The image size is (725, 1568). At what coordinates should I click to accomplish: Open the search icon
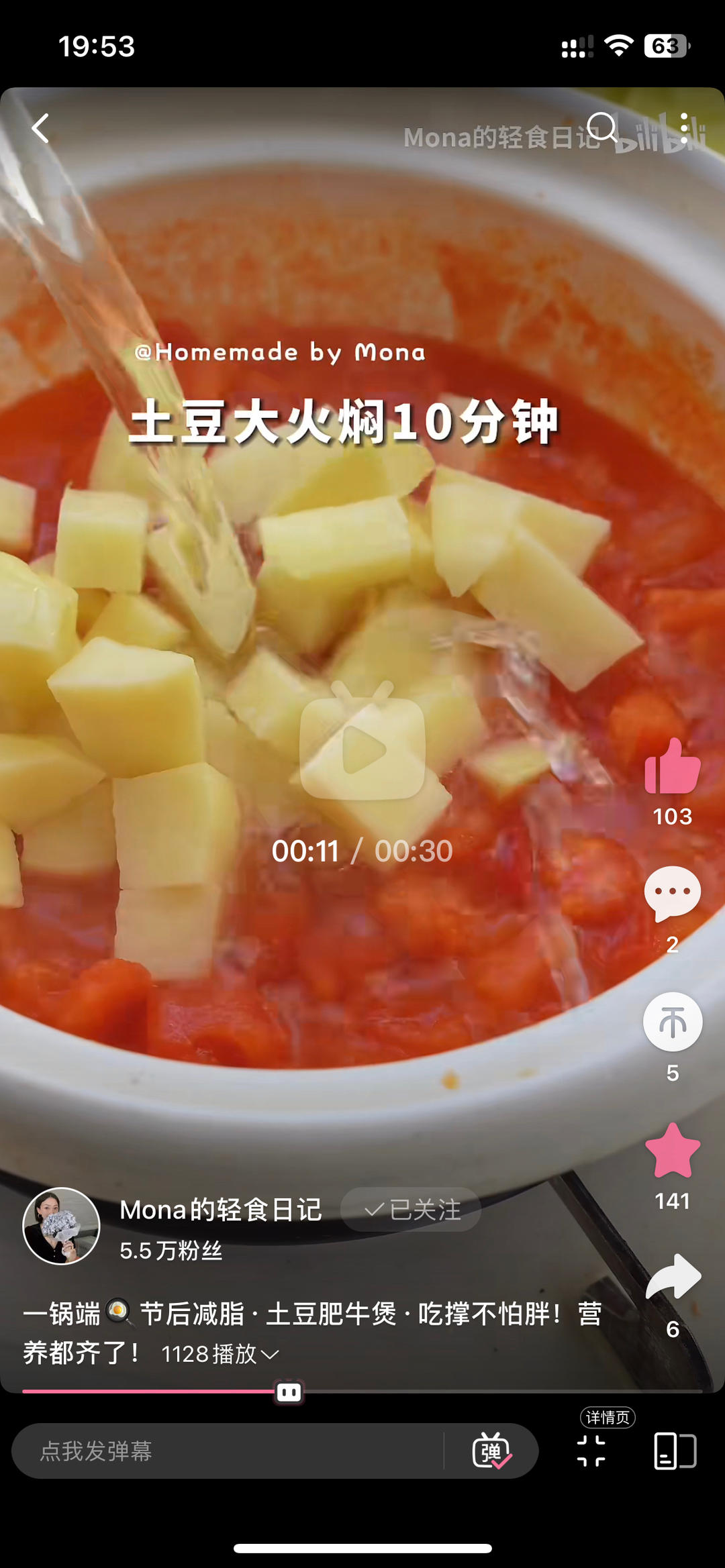coord(601,127)
